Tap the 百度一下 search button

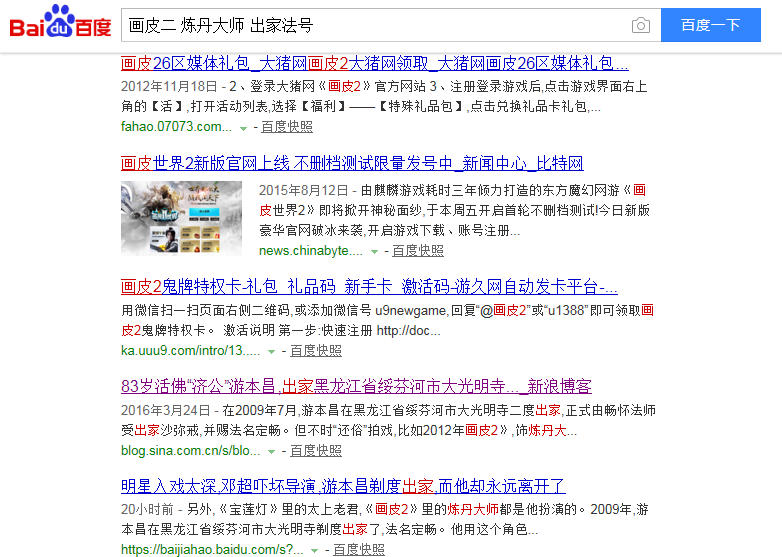(x=710, y=25)
